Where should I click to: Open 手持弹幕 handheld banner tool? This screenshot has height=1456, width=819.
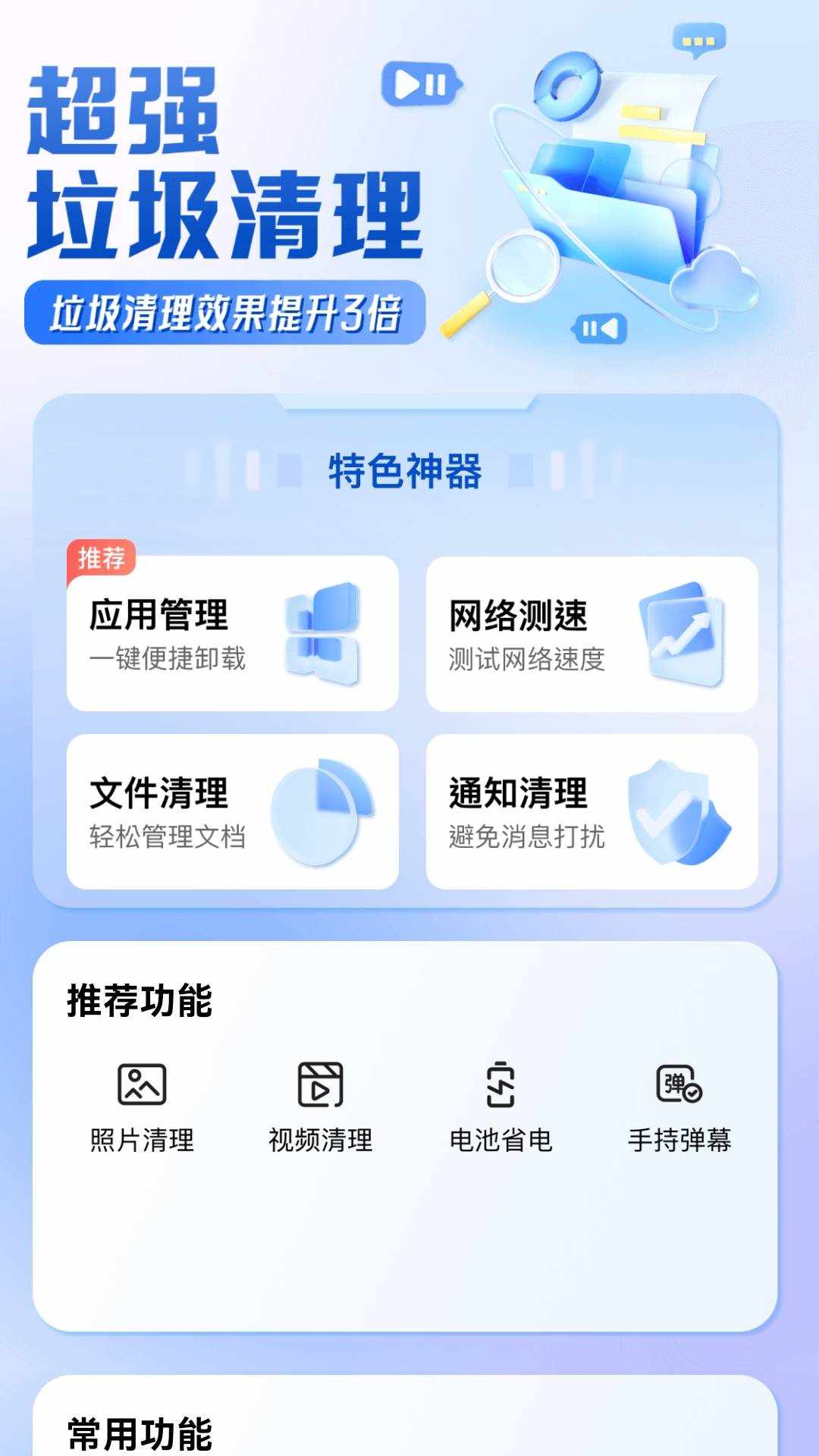pyautogui.click(x=679, y=1106)
